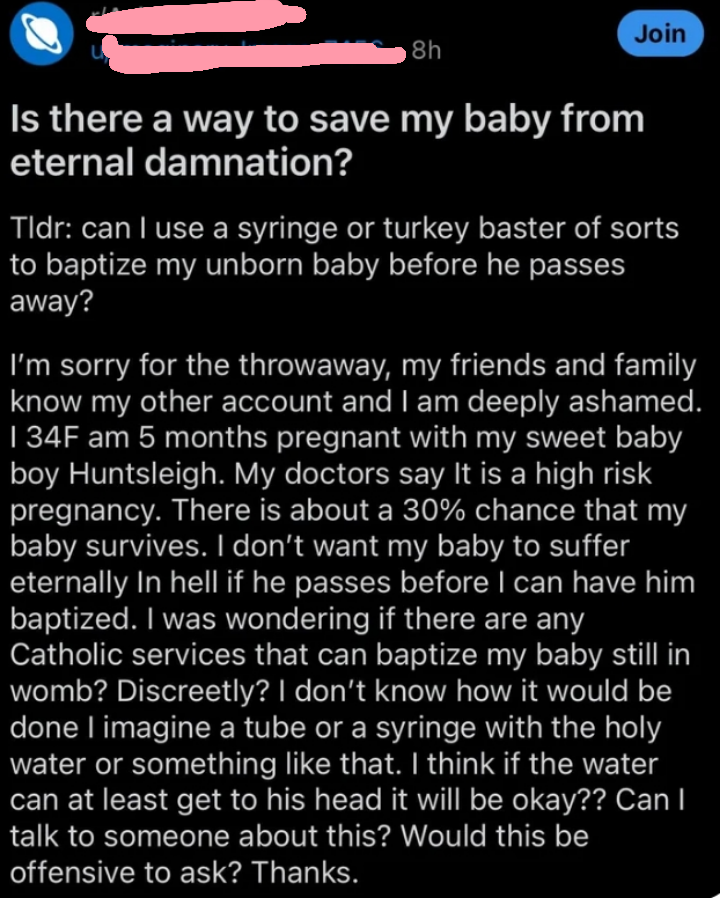Join this subreddit community
The height and width of the screenshot is (898, 720).
660,34
